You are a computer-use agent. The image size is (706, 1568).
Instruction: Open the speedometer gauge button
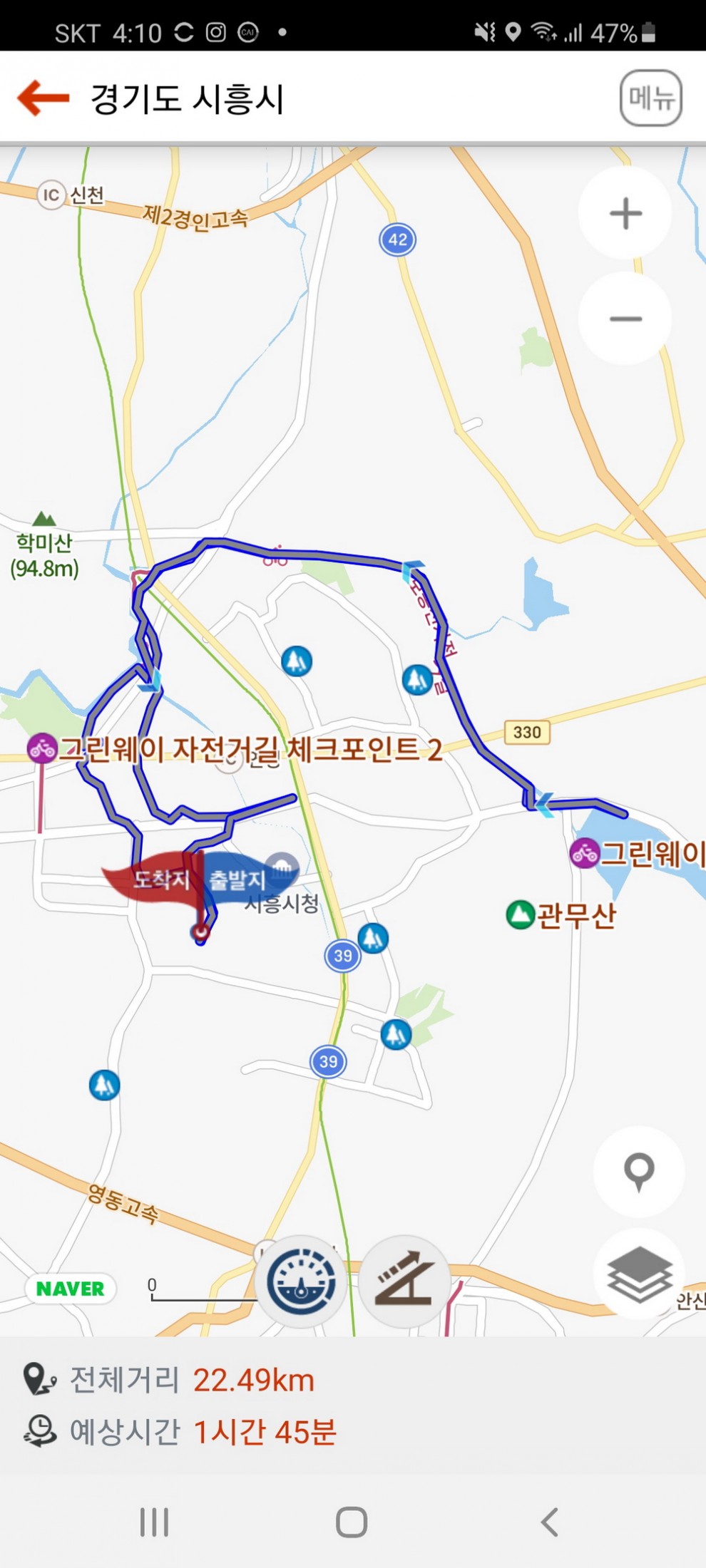pos(302,1281)
